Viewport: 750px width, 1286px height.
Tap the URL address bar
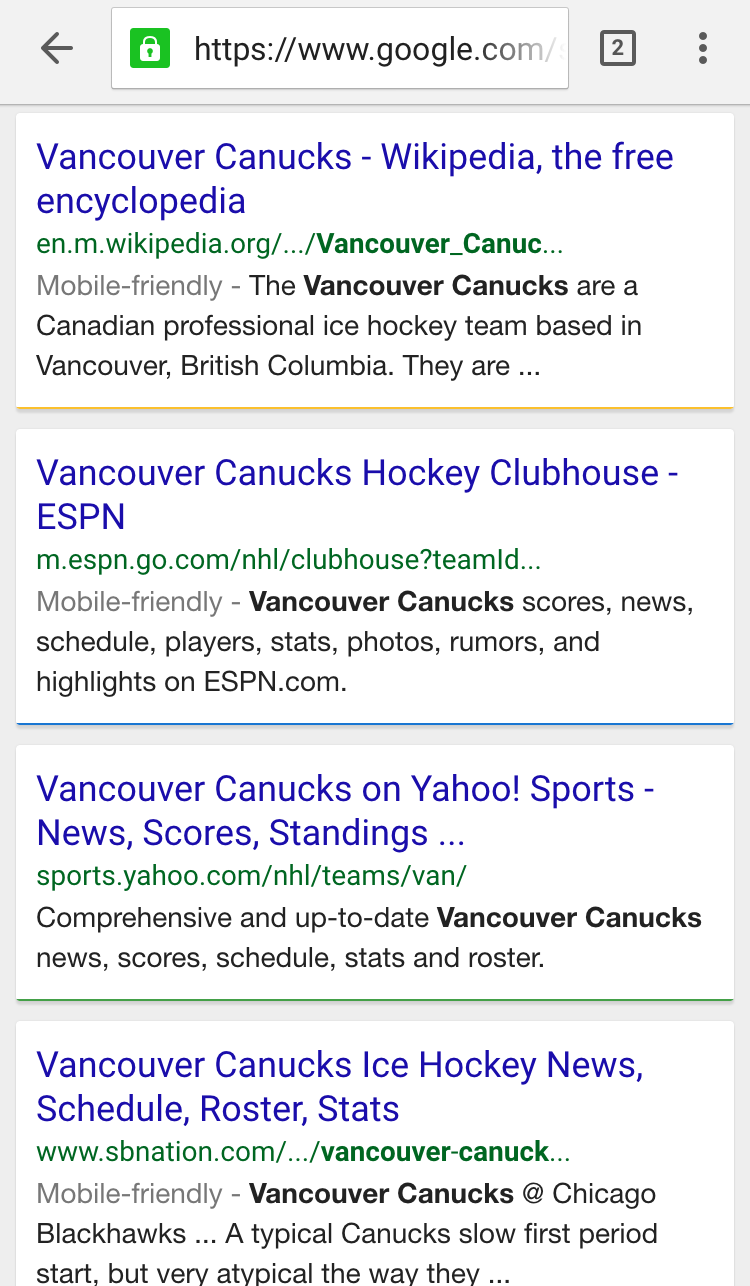coord(370,48)
